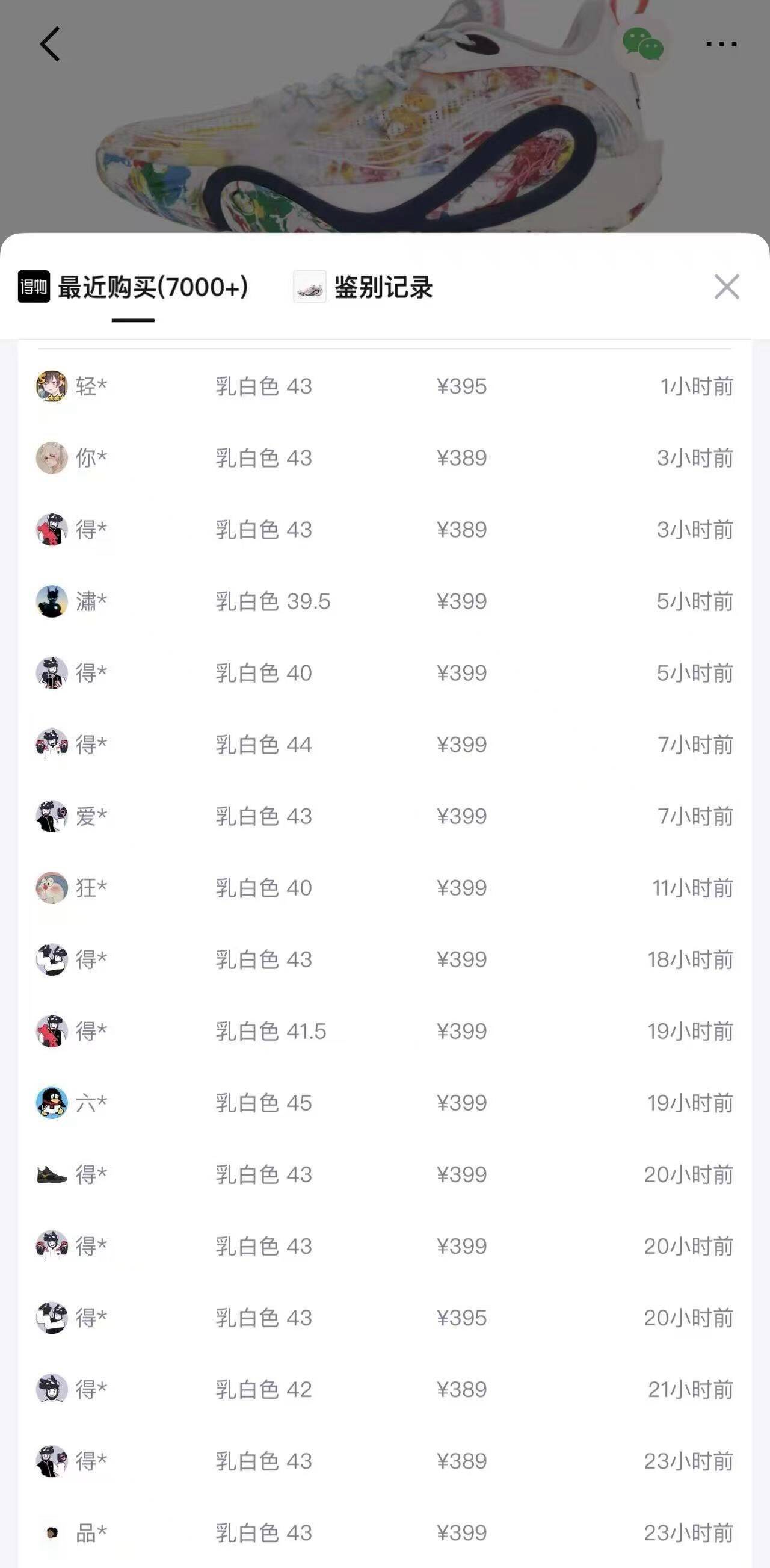770x1568 pixels.
Task: Open the 乳白色 39.5 purchase record
Action: coord(385,601)
